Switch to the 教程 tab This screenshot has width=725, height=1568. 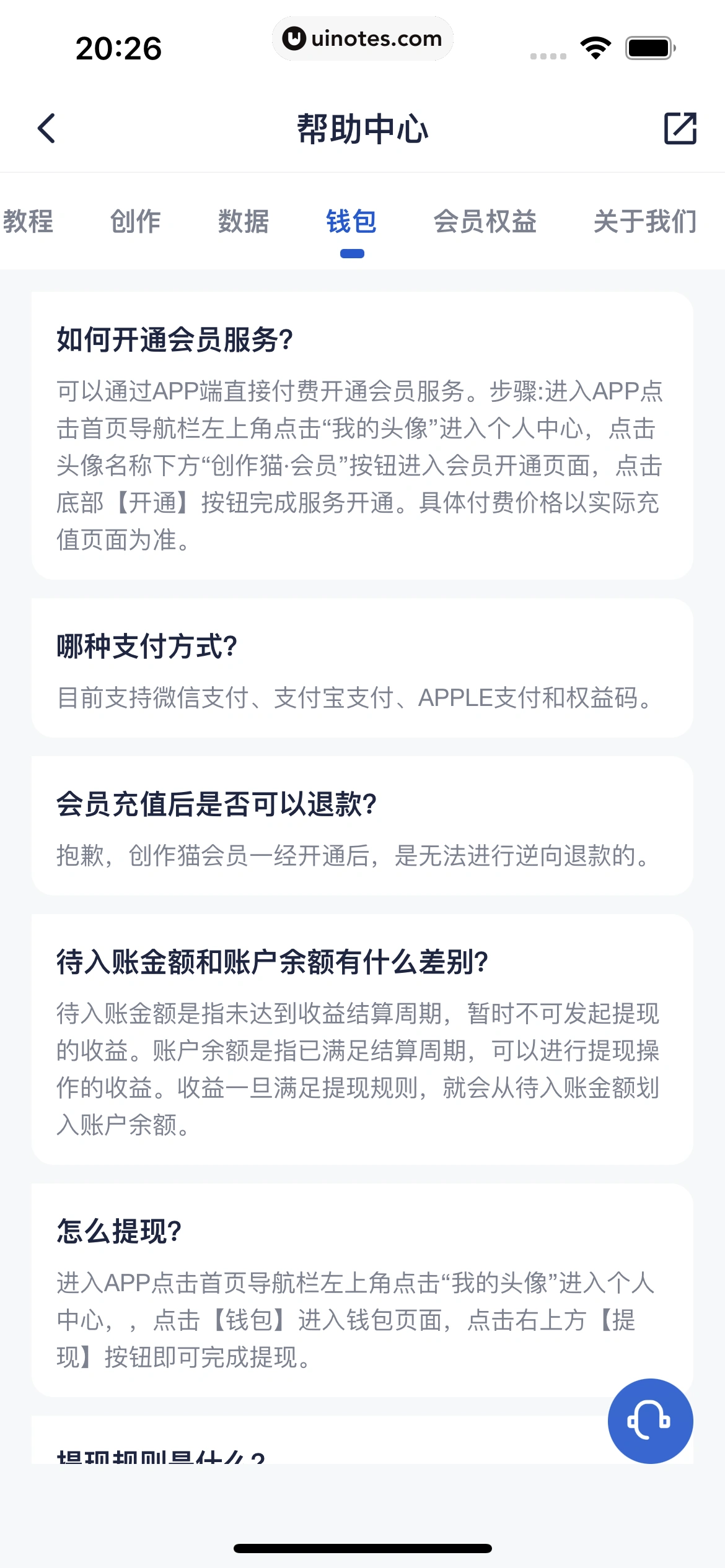click(x=29, y=222)
